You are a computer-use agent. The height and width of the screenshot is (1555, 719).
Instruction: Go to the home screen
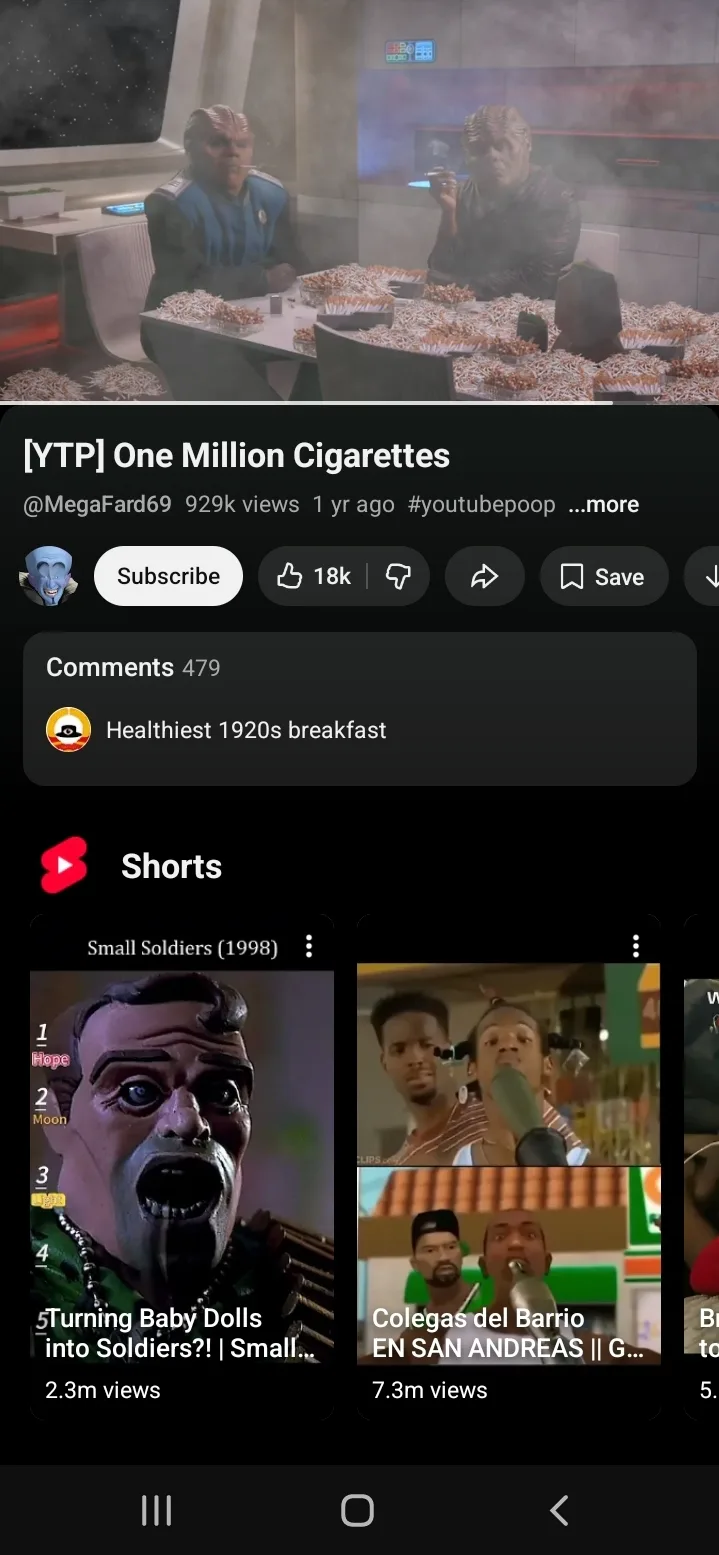coord(357,1510)
